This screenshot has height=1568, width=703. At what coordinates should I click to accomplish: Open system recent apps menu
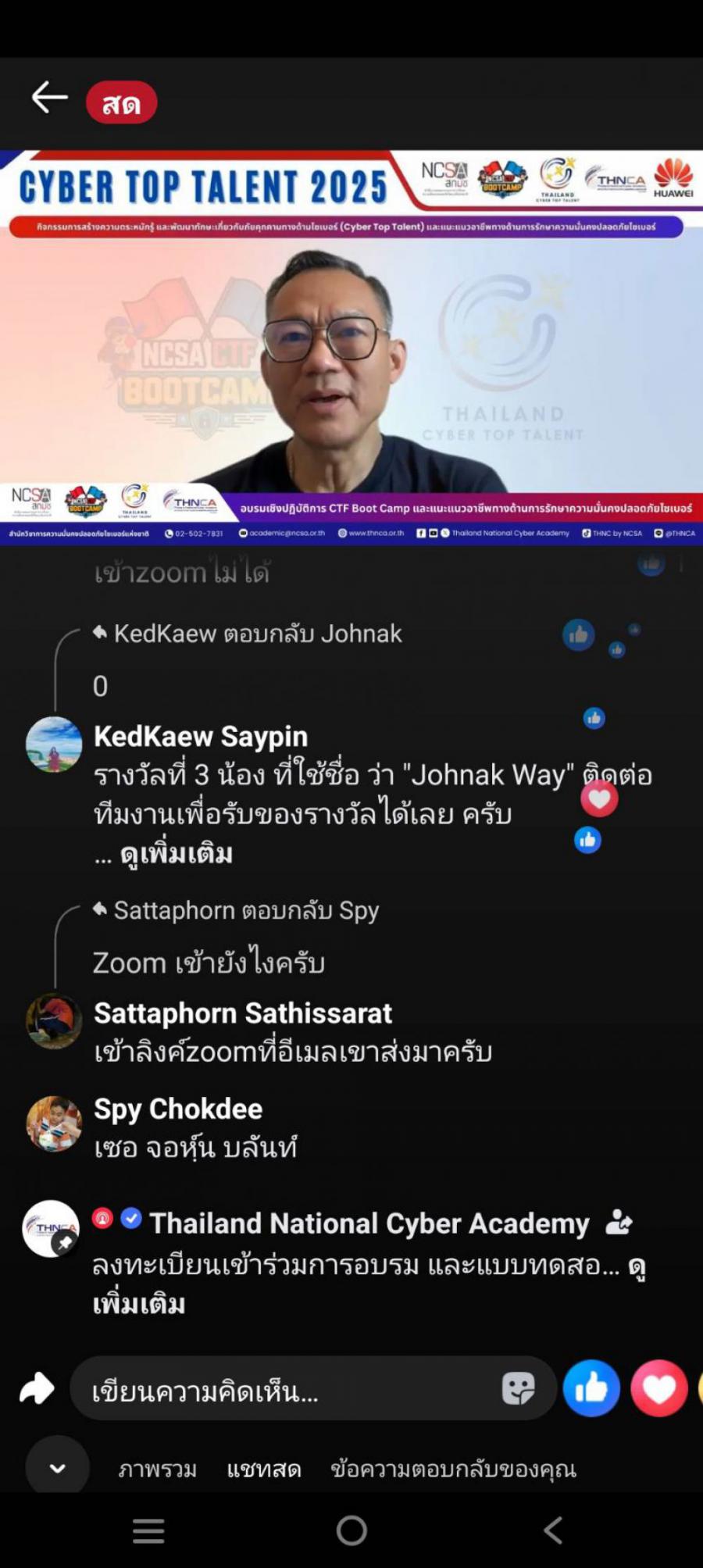148,1530
